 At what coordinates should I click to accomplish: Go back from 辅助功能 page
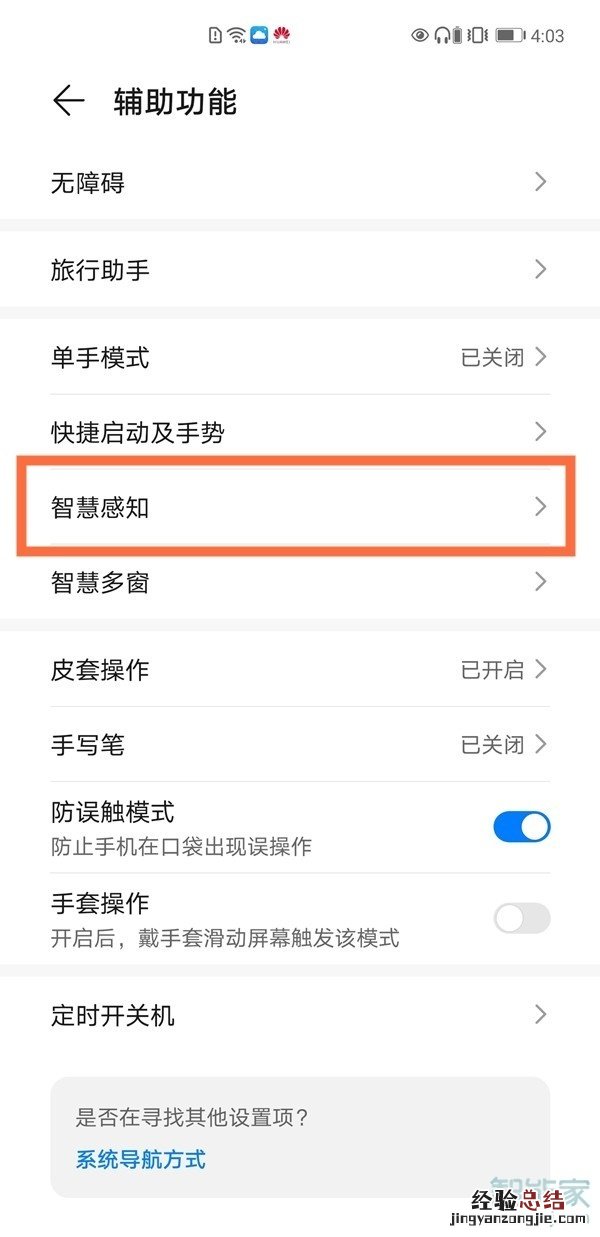68,101
